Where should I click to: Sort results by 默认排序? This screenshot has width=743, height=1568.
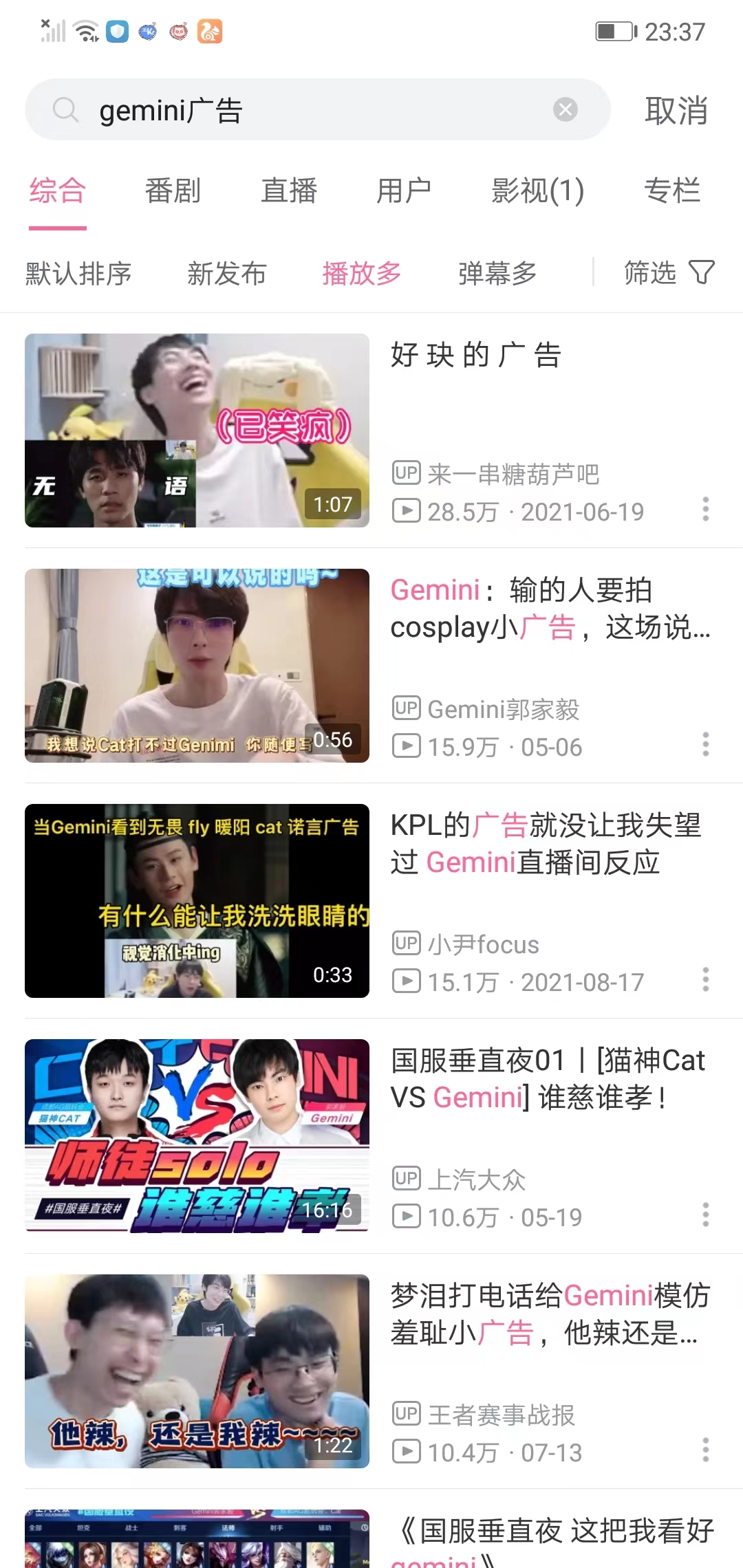(x=78, y=274)
